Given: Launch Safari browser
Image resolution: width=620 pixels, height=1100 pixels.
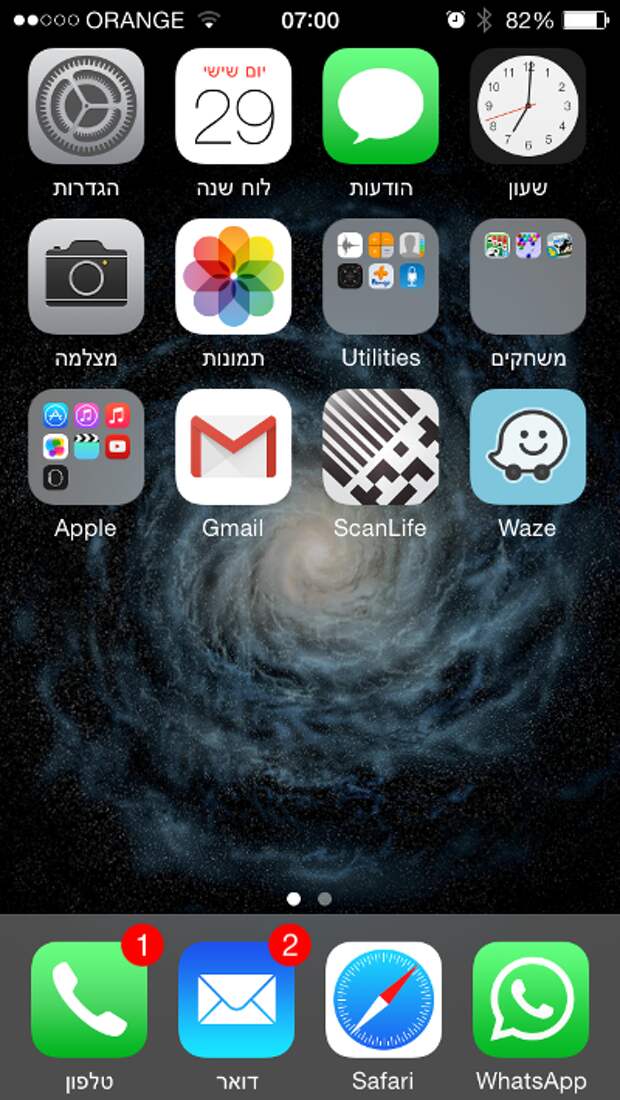Looking at the screenshot, I should click(x=383, y=999).
